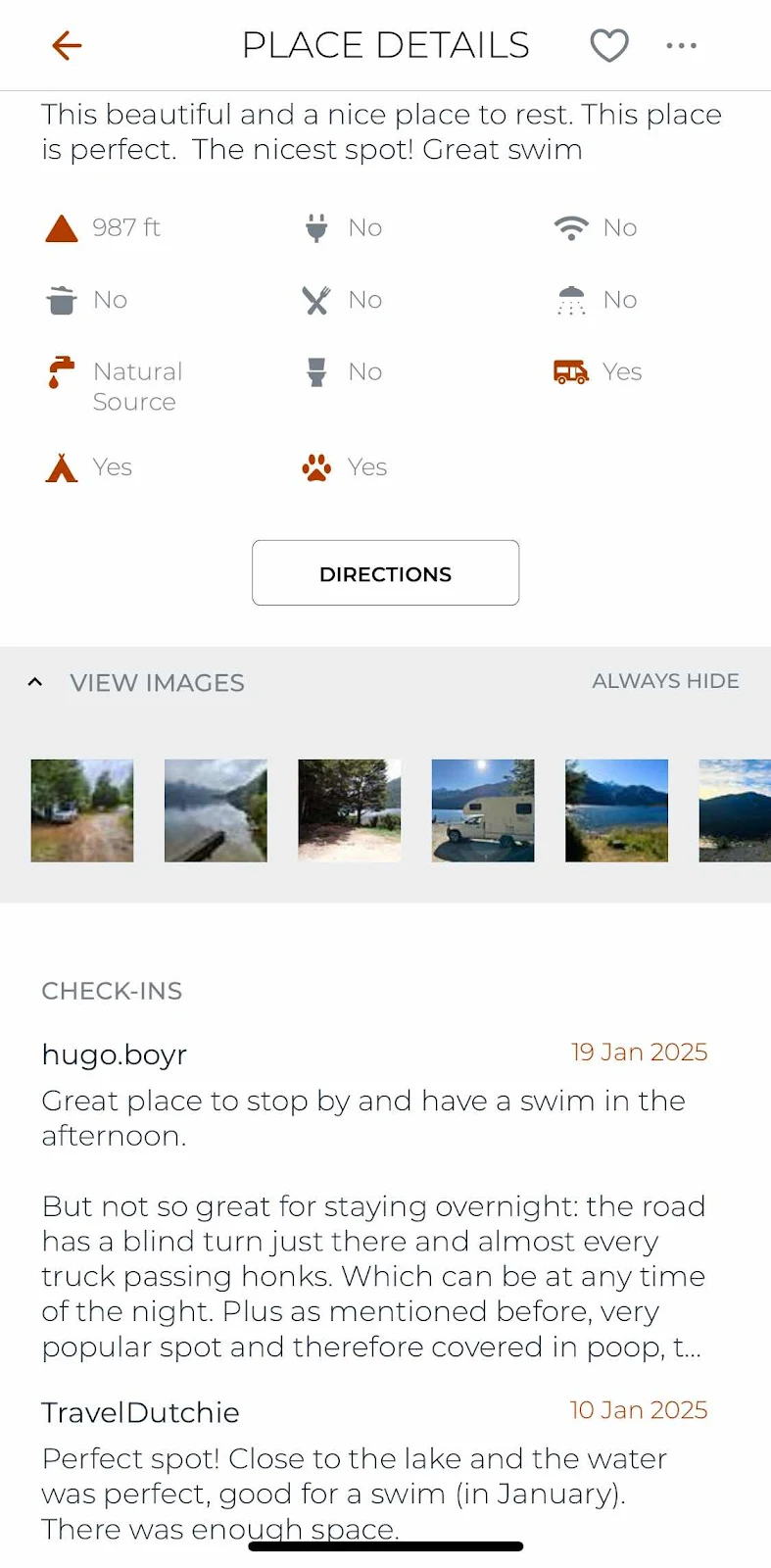
Task: Open the misty lake dock photo
Action: 216,810
